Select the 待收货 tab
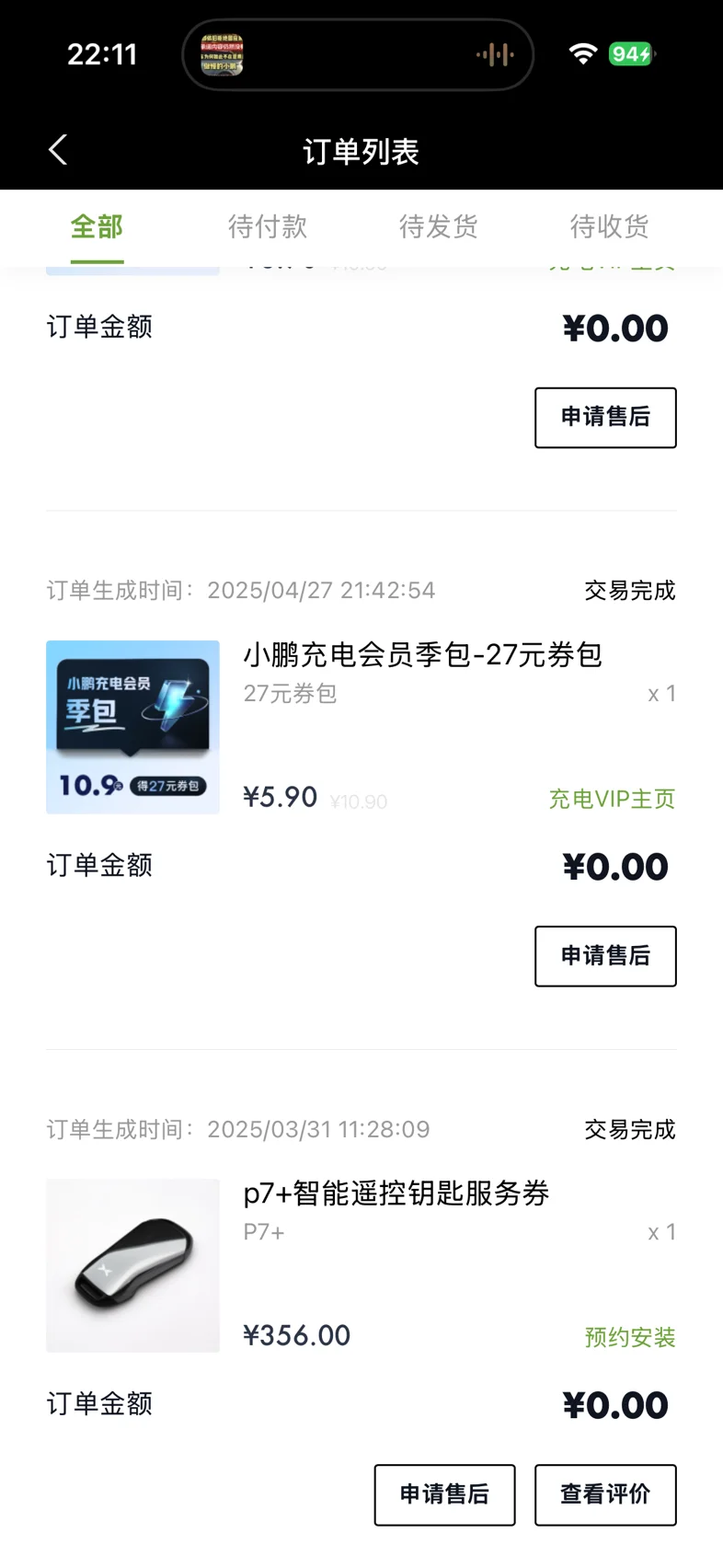 pos(609,227)
